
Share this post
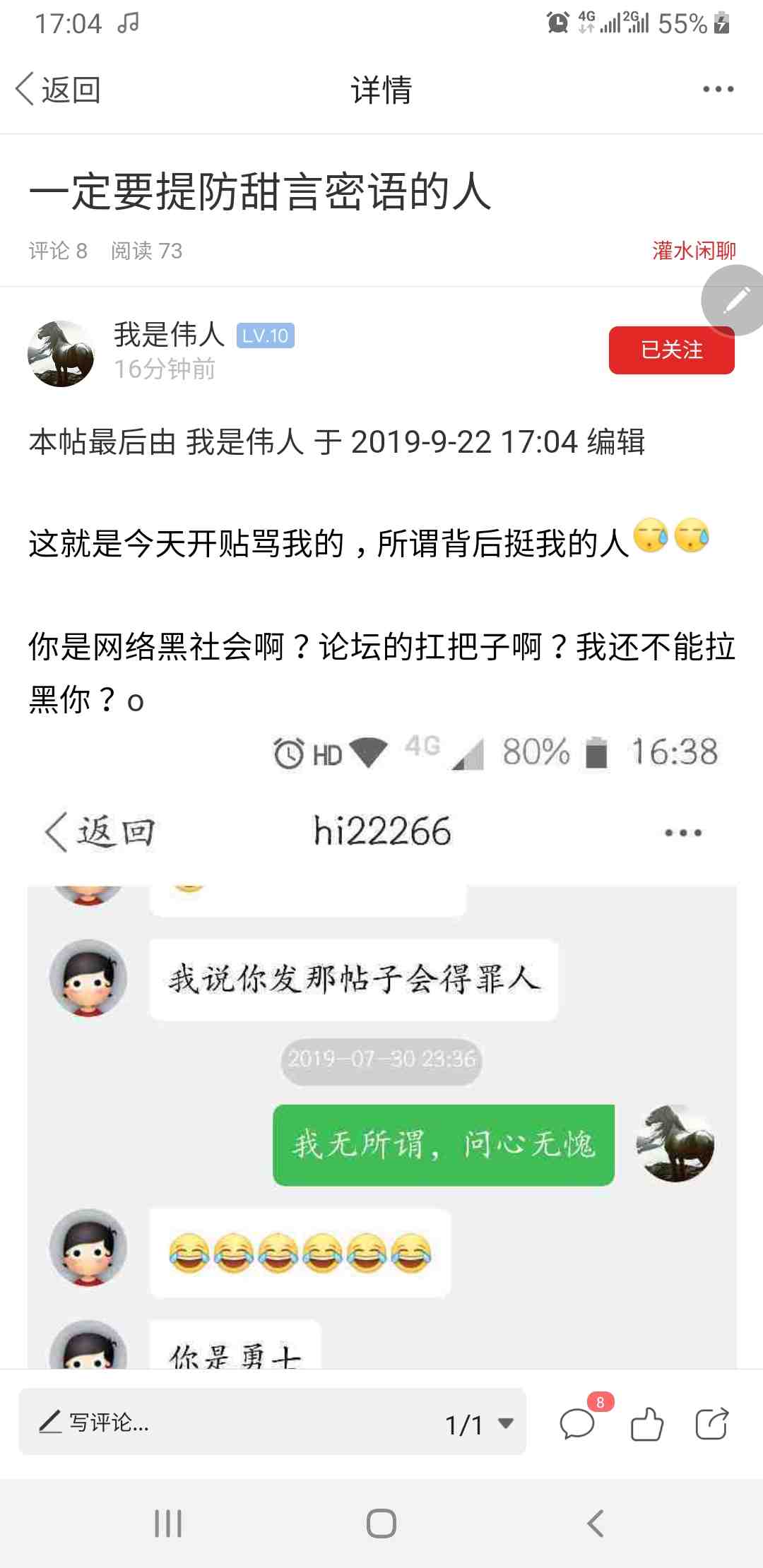click(711, 1423)
